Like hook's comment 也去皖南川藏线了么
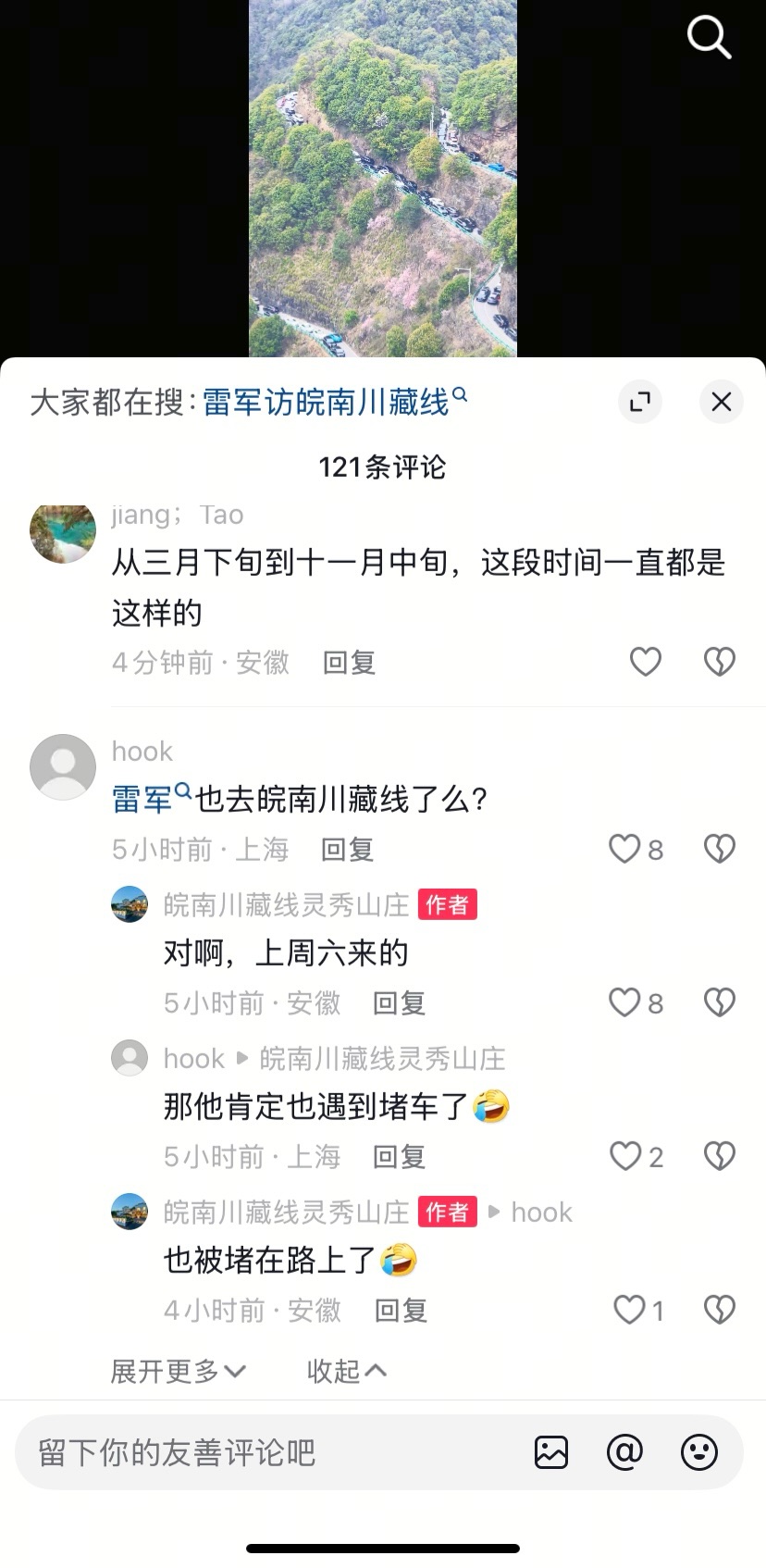Screen dimensions: 766x1568 pos(636,849)
